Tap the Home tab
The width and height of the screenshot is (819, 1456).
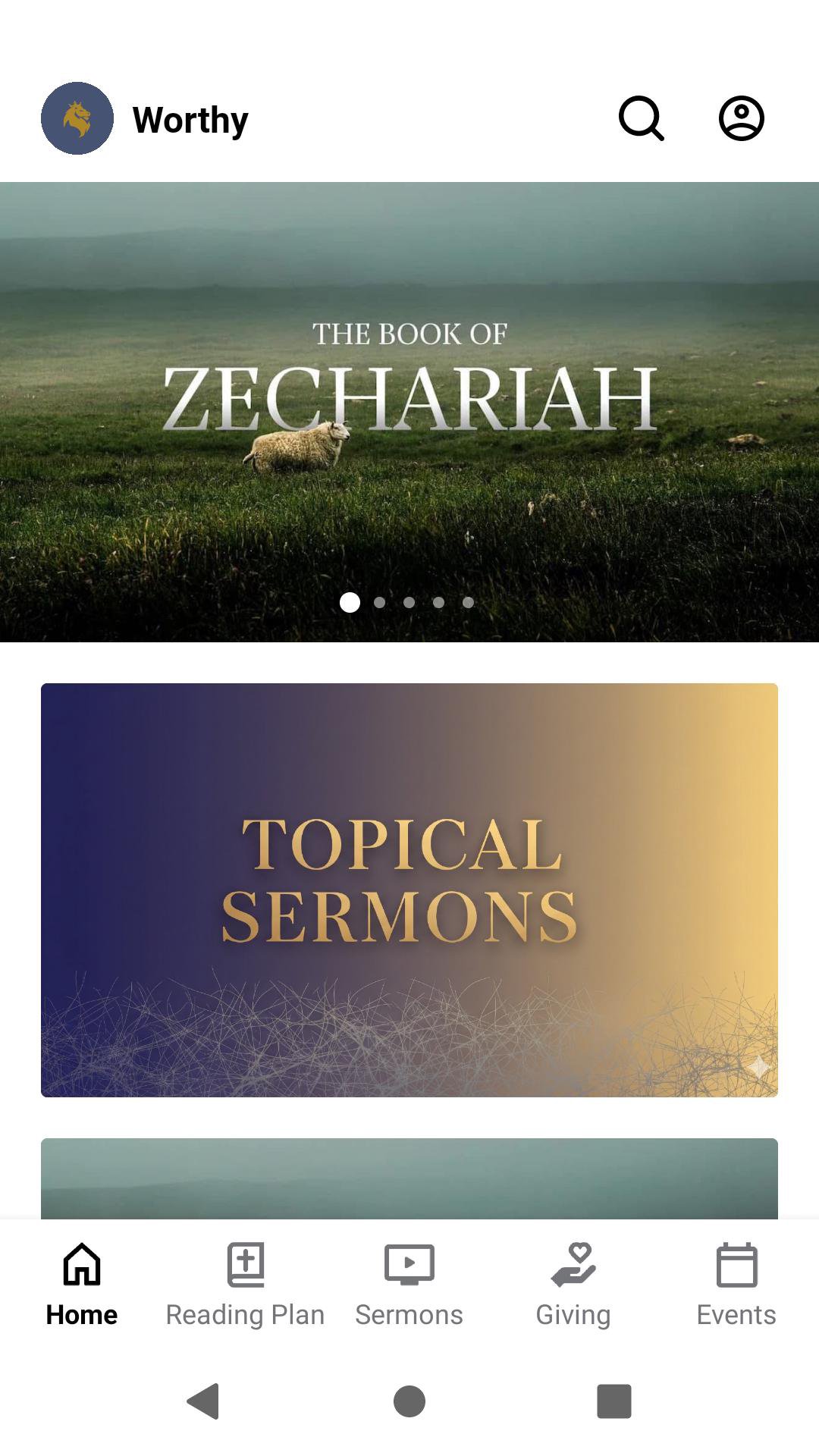pos(82,1285)
